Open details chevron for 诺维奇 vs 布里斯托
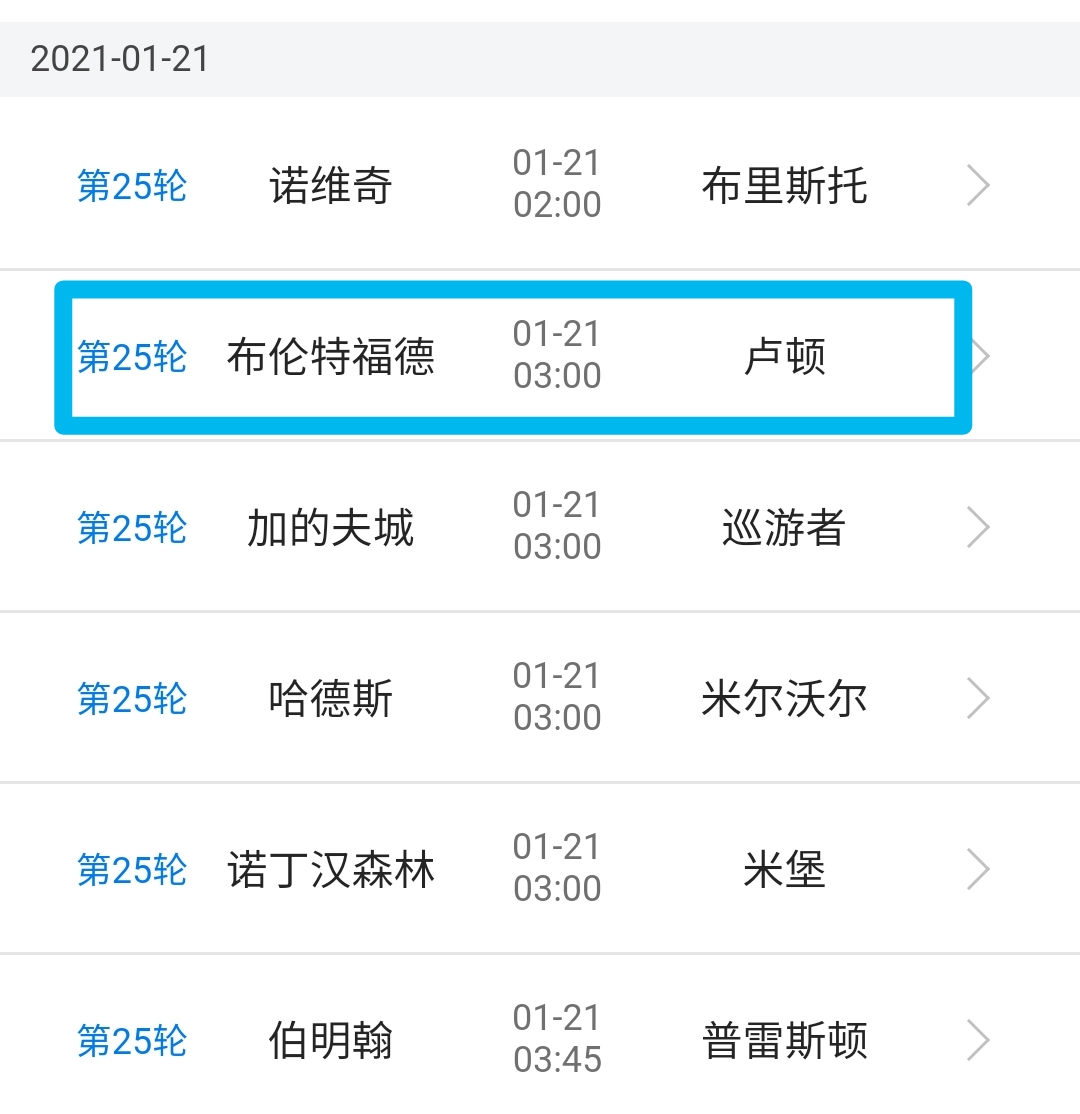The height and width of the screenshot is (1114, 1080). [x=978, y=185]
